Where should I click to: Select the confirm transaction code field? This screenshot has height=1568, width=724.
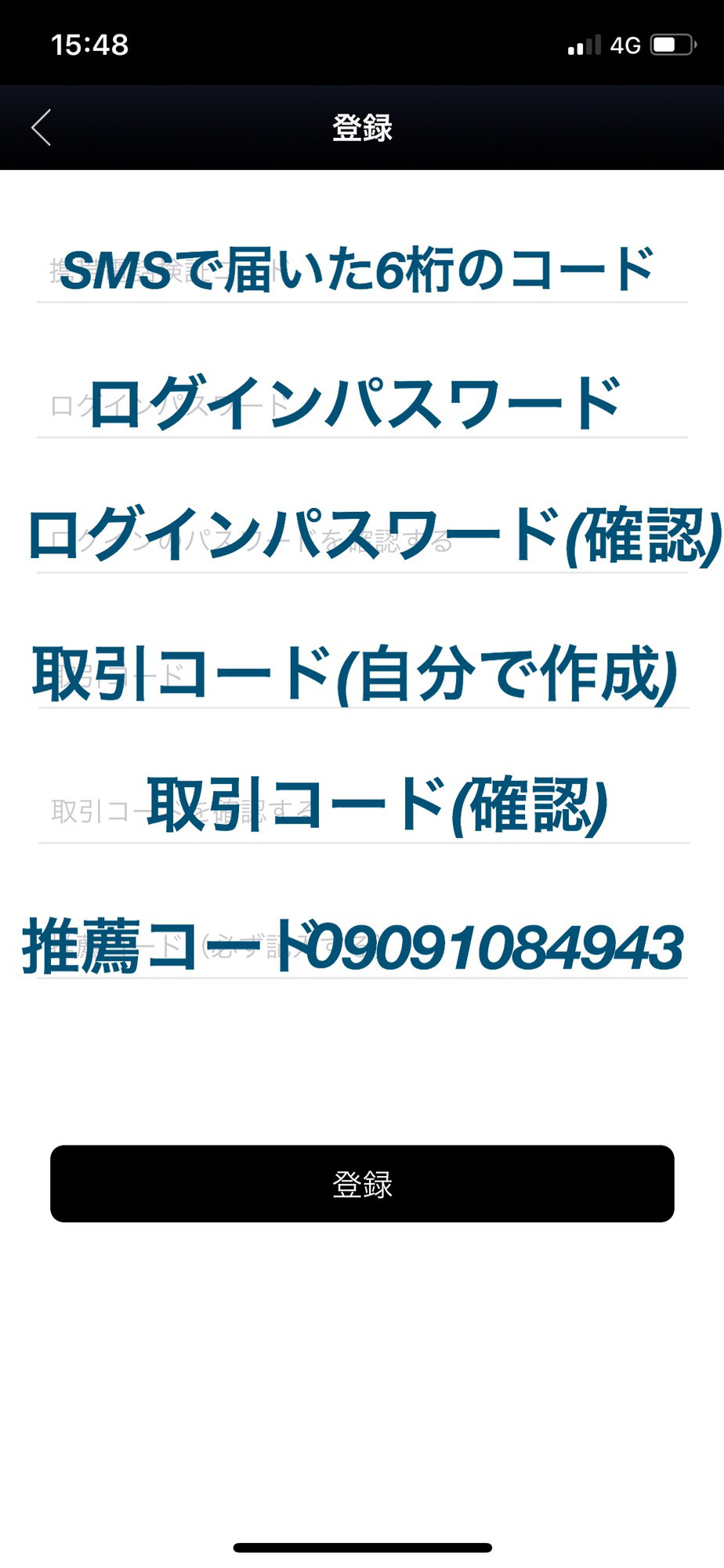[x=362, y=811]
